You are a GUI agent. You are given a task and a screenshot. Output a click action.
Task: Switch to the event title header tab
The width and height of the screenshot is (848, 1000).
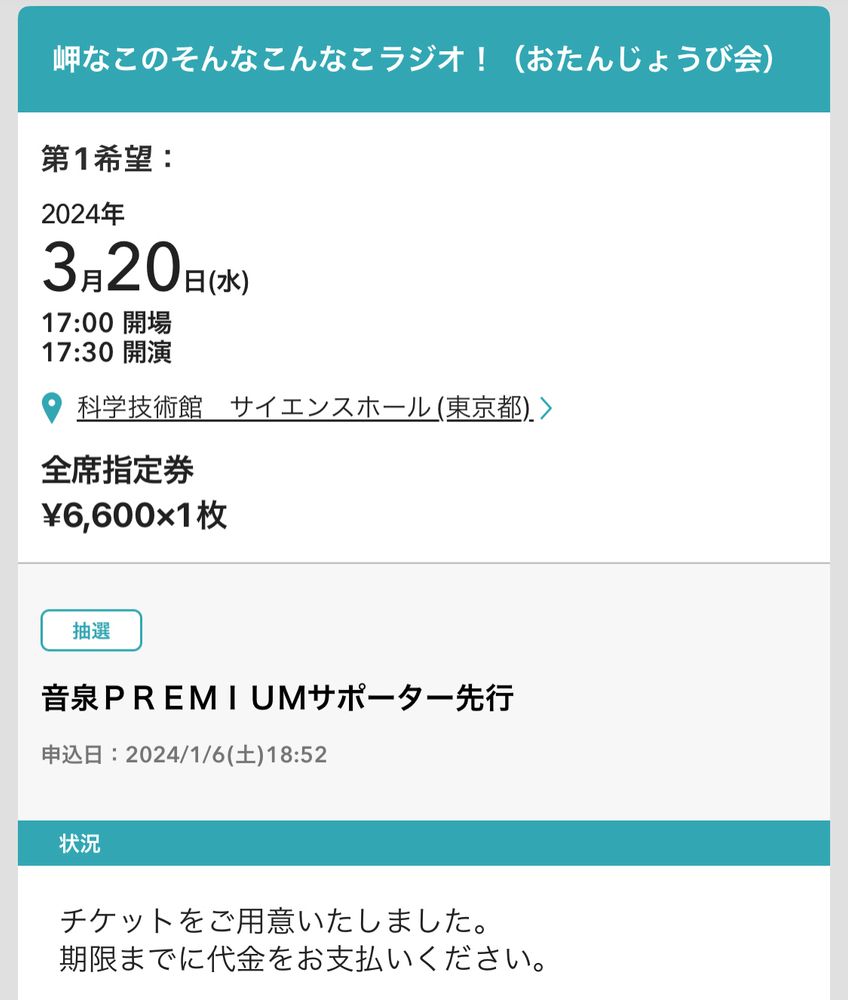(424, 61)
